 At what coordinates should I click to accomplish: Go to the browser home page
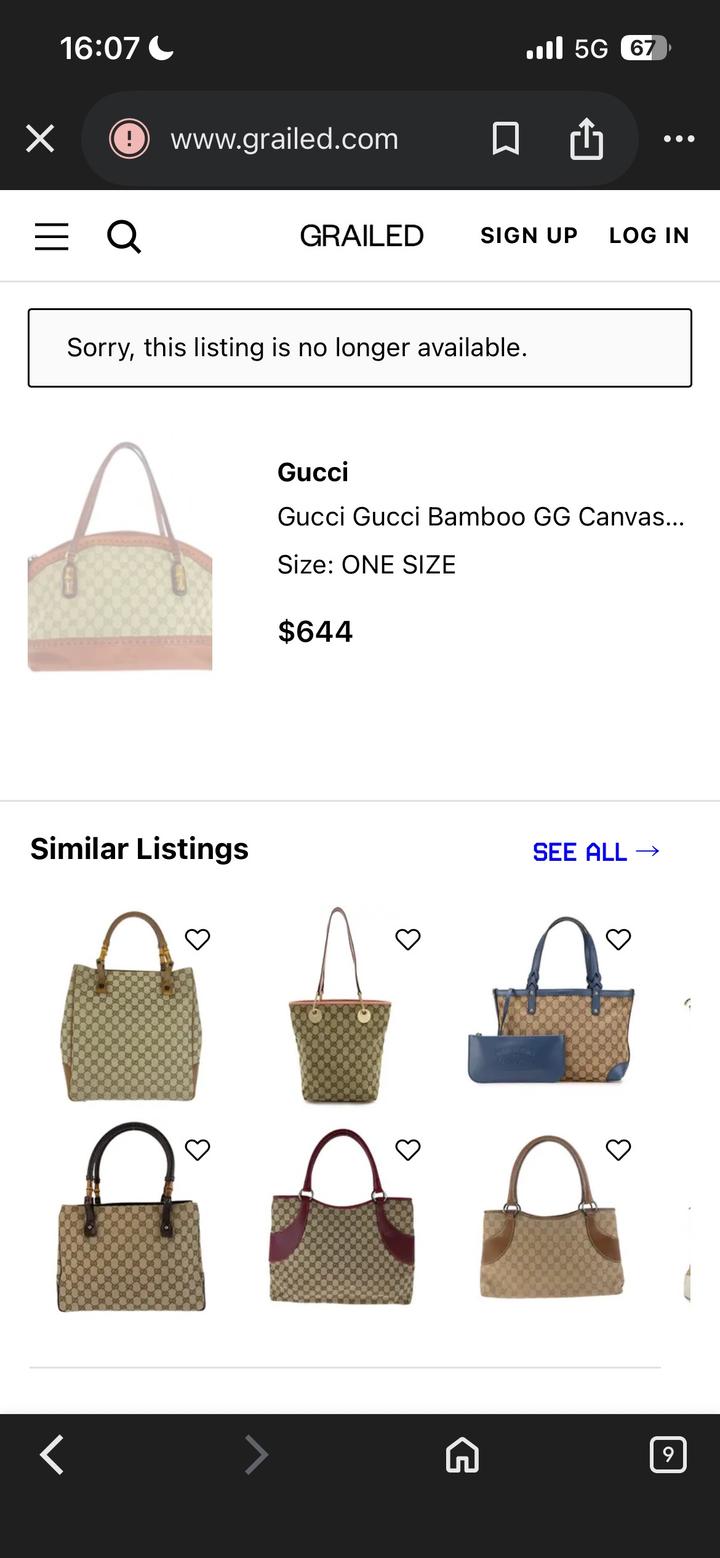point(462,1455)
